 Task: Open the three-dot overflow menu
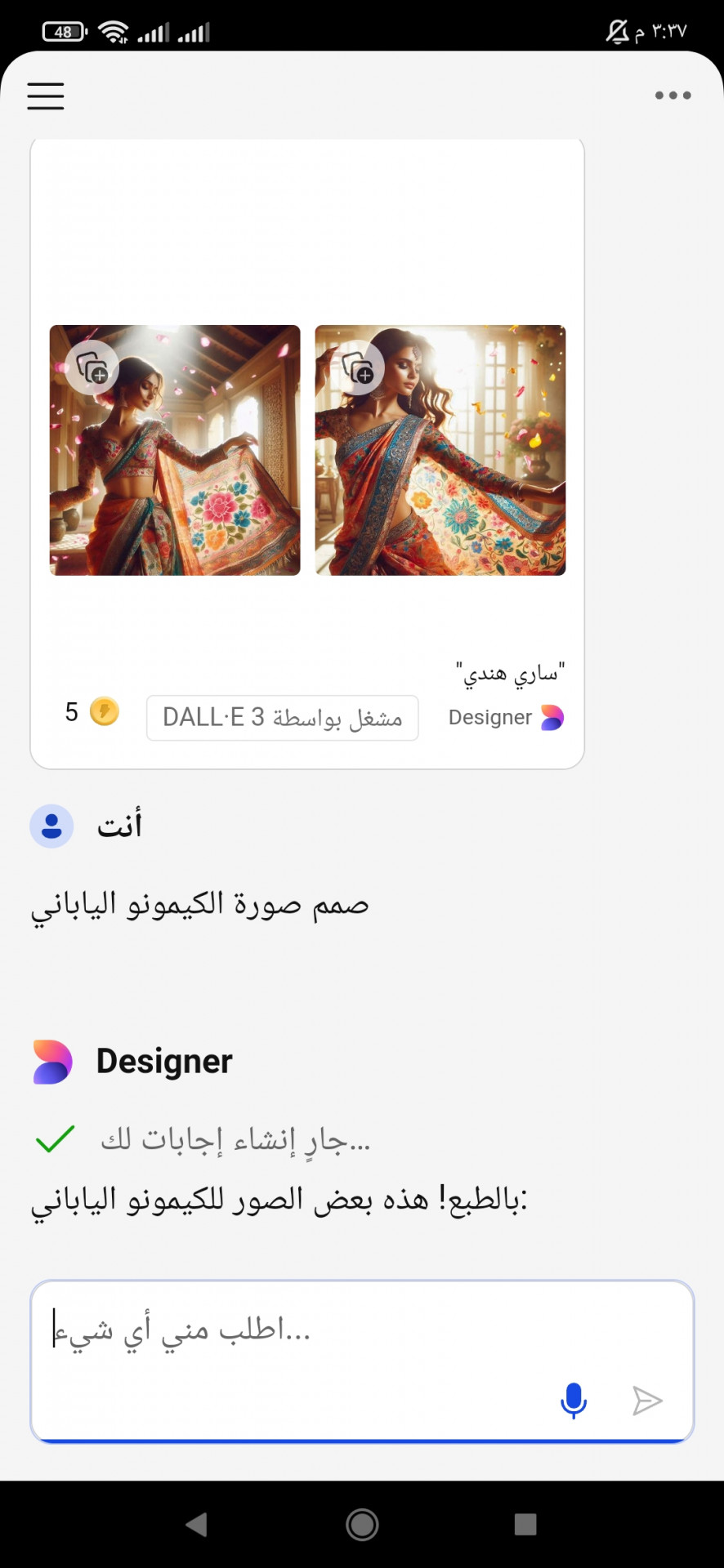tap(673, 96)
